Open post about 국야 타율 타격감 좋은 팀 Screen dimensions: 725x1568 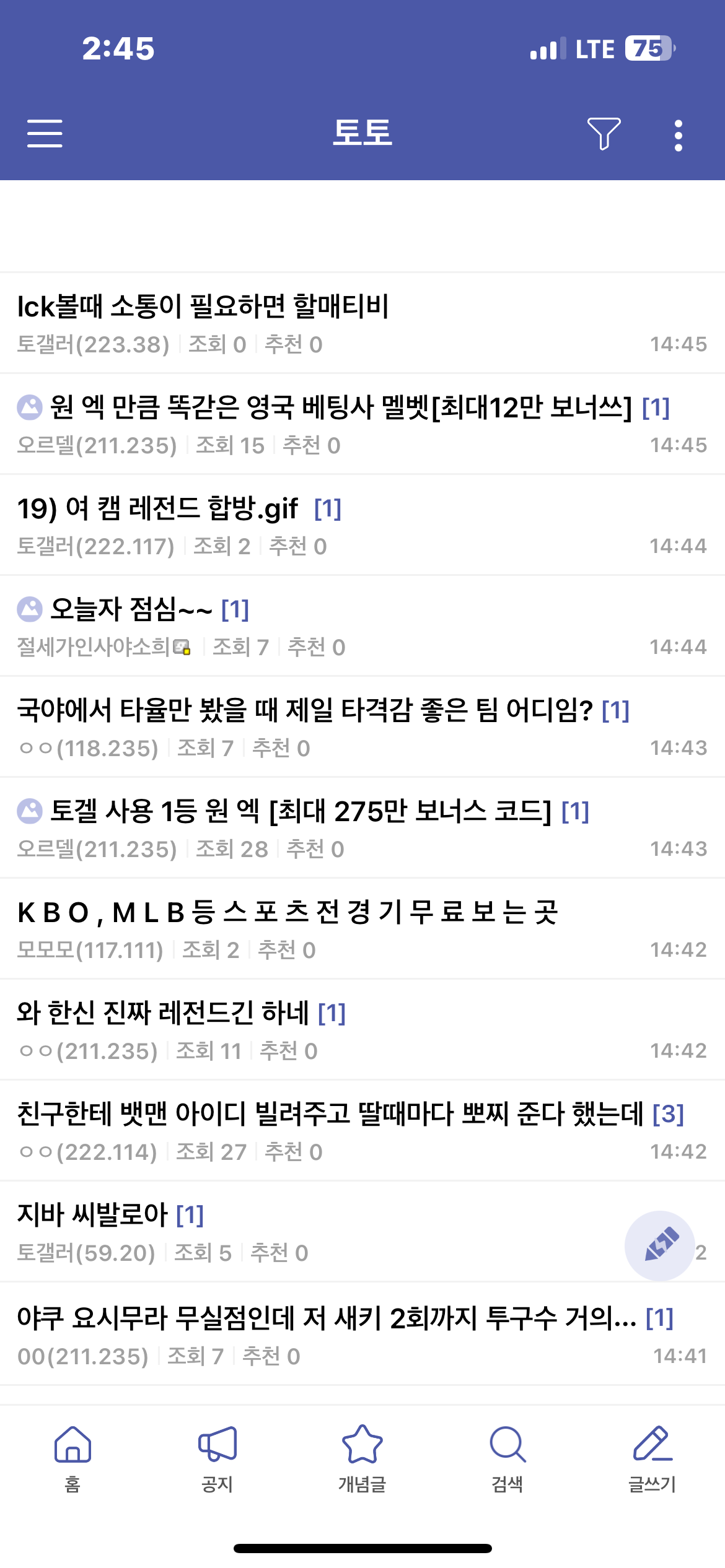[x=305, y=710]
